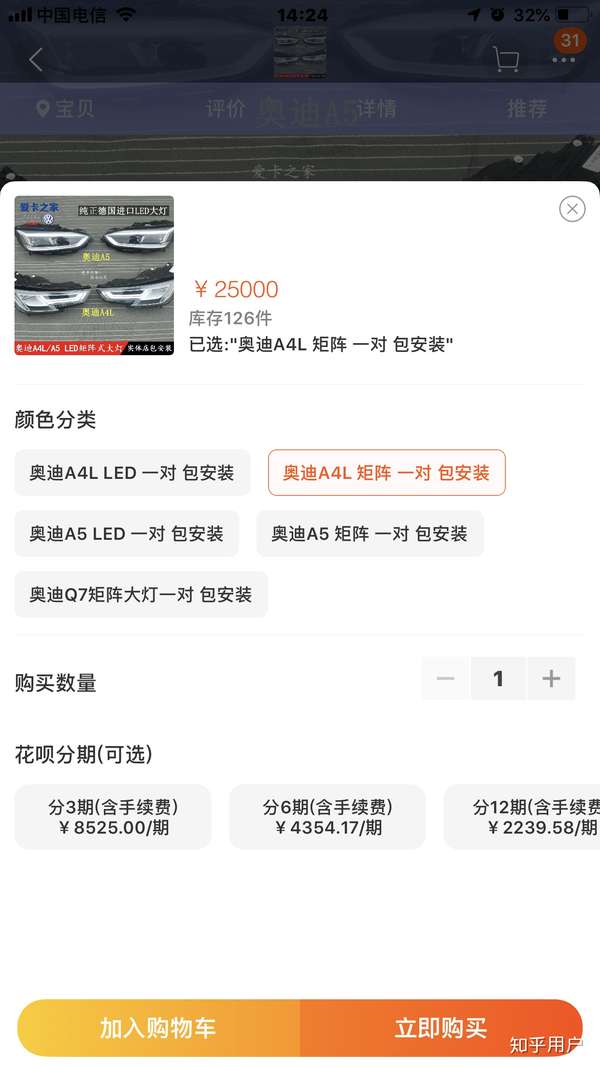Image resolution: width=600 pixels, height=1067 pixels.
Task: Select 奥迪A4L LED 一对 包安装 option
Action: coord(132,473)
